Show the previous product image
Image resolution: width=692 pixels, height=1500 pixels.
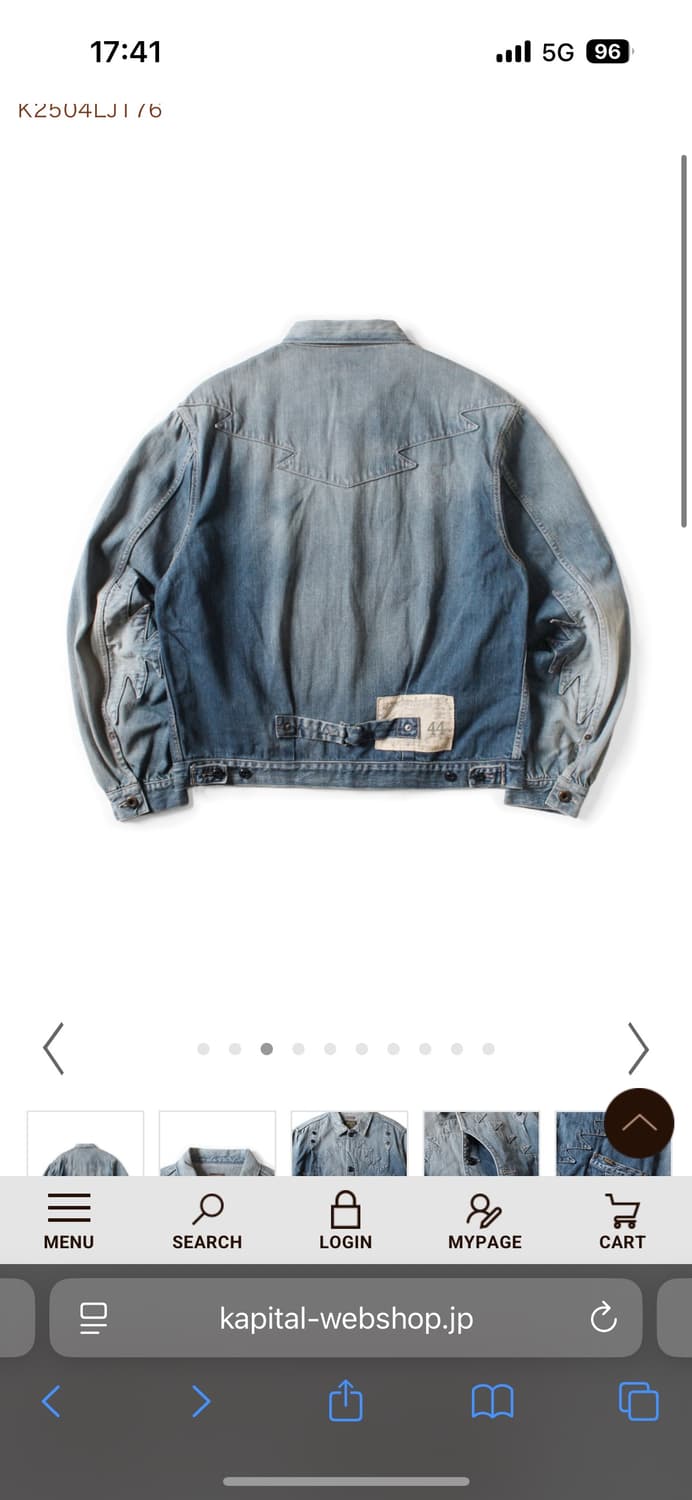click(54, 1048)
